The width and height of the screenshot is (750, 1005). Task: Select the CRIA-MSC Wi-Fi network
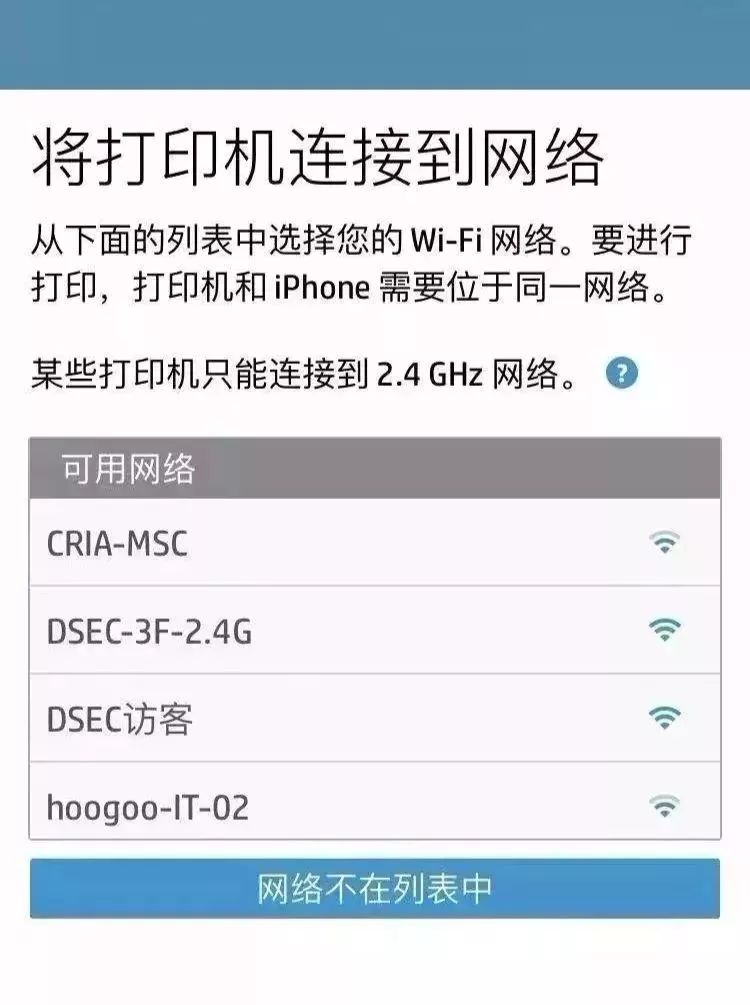coord(374,543)
